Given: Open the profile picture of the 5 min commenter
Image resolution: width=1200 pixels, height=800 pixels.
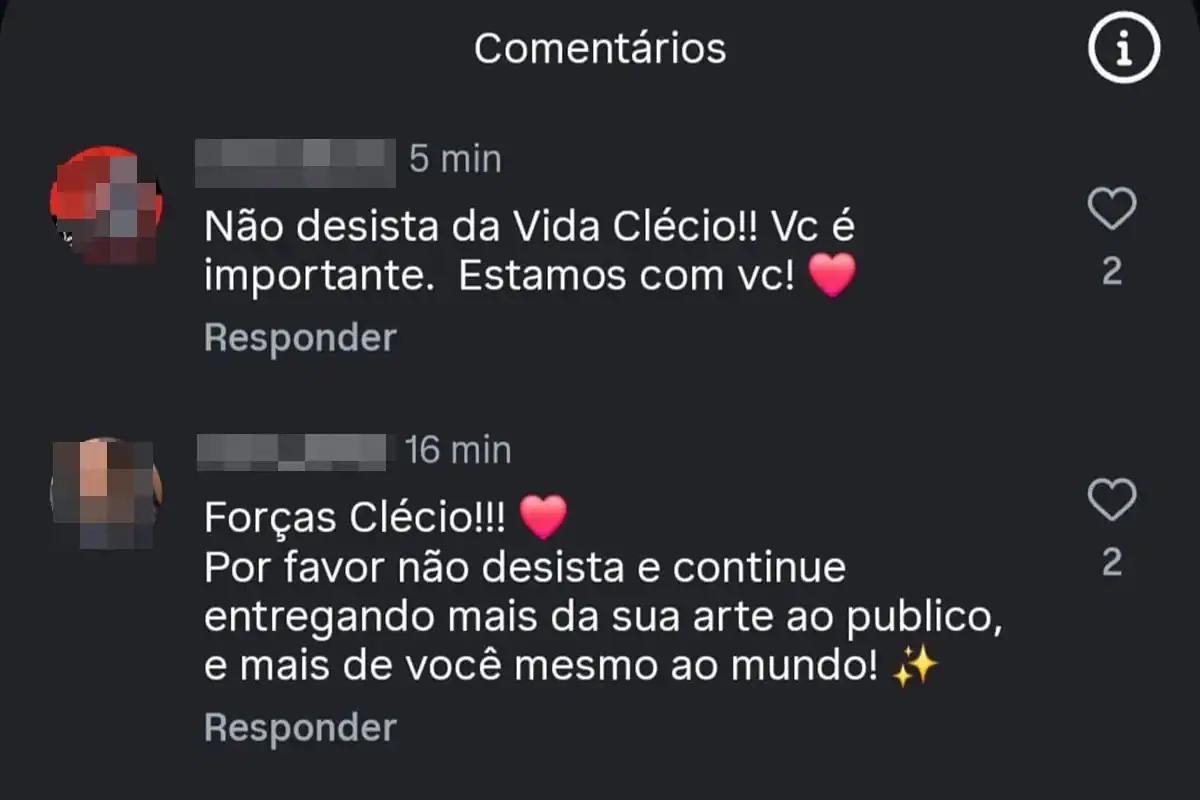Looking at the screenshot, I should pyautogui.click(x=107, y=203).
